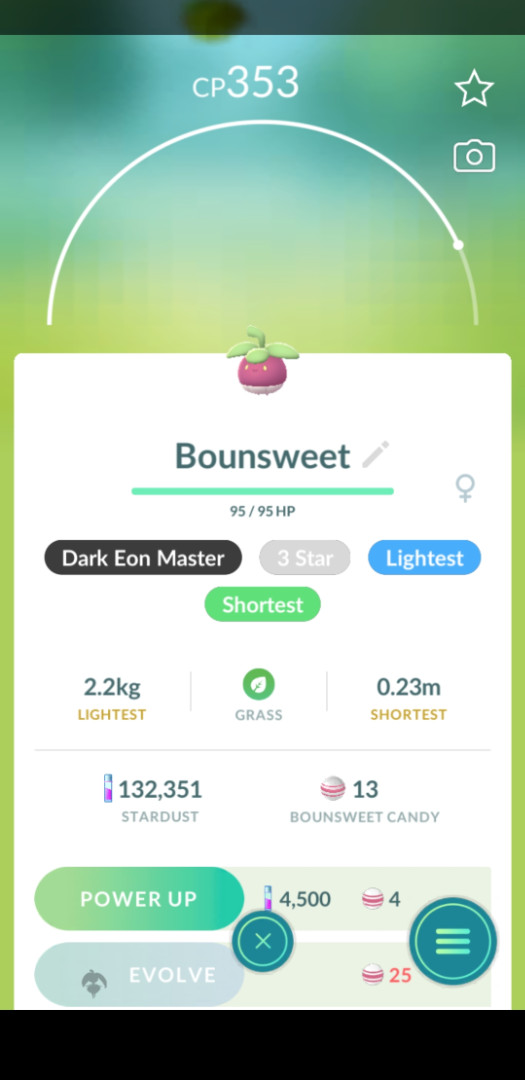The image size is (525, 1080).
Task: Tap the Evolve button
Action: coord(139,975)
